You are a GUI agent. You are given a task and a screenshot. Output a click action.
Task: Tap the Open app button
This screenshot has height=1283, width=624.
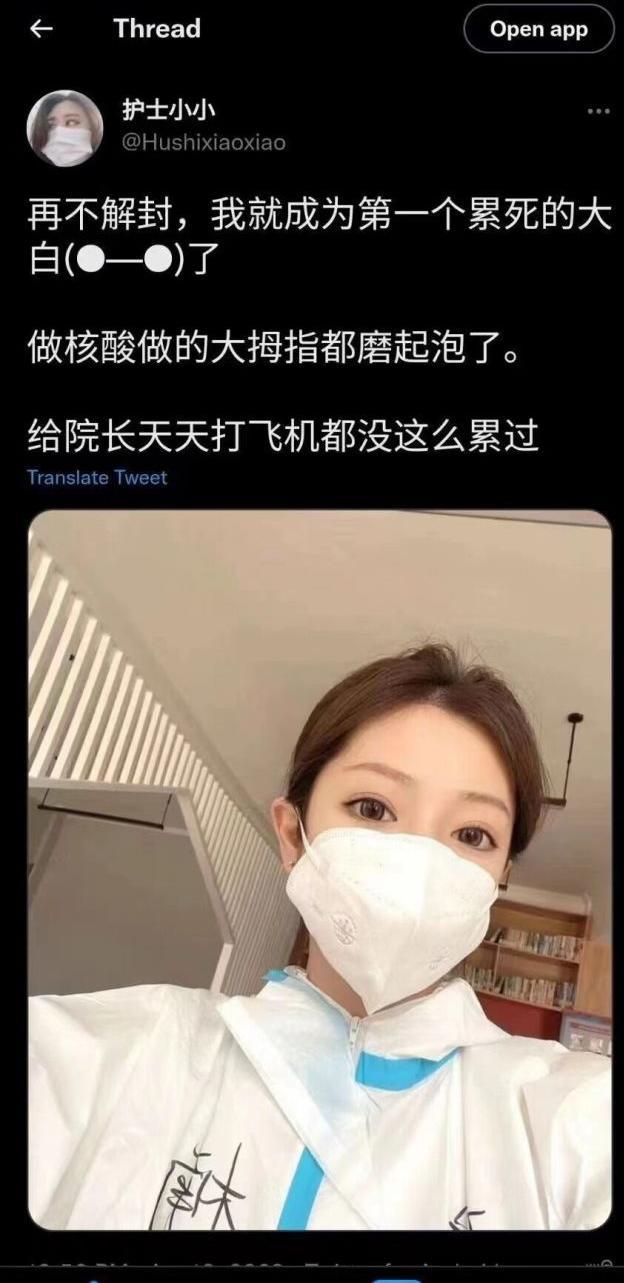(539, 30)
